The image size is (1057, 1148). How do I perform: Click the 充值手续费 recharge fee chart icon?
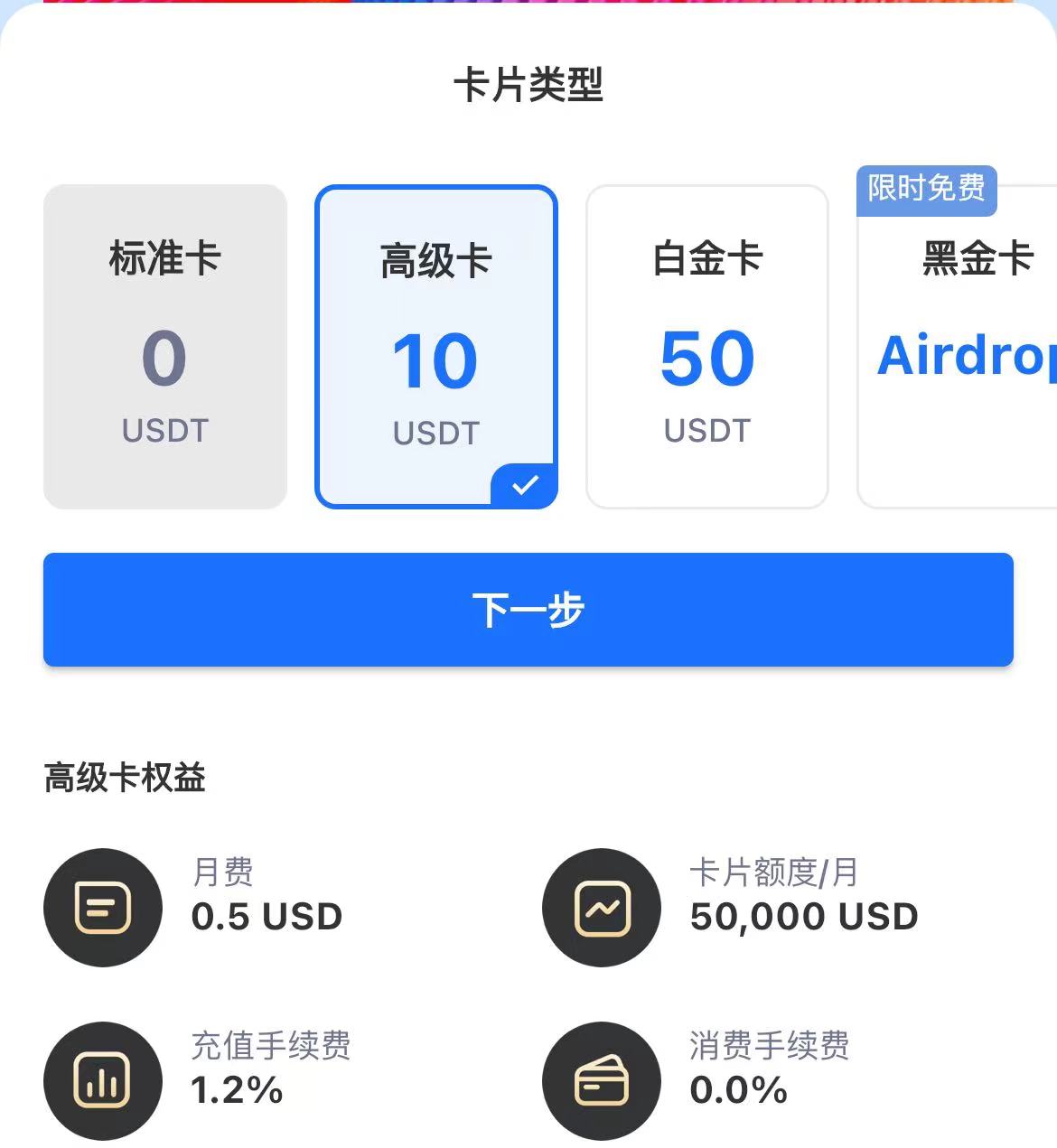click(x=102, y=1080)
